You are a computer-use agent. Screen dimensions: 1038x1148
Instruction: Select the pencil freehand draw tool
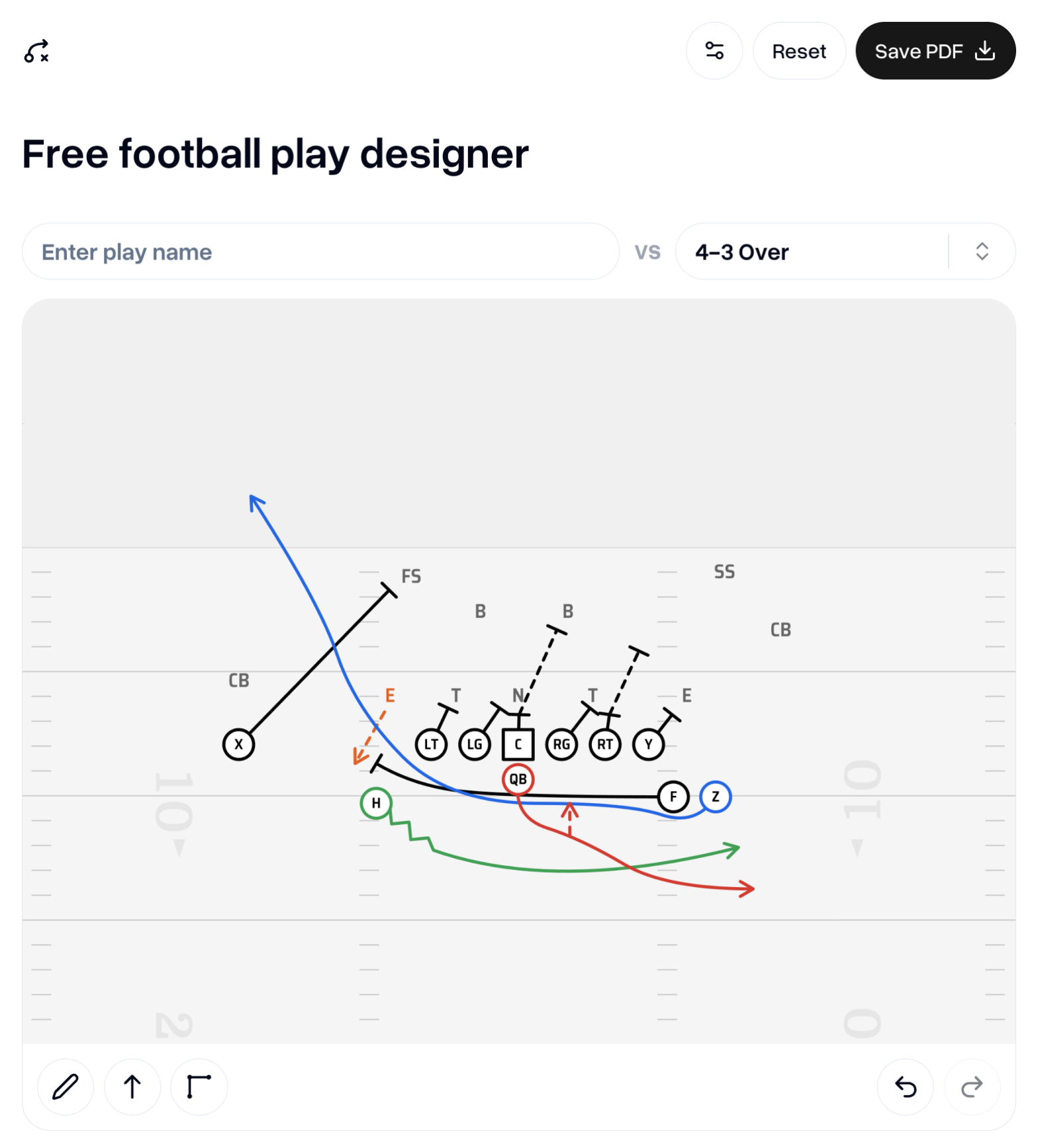point(66,1086)
